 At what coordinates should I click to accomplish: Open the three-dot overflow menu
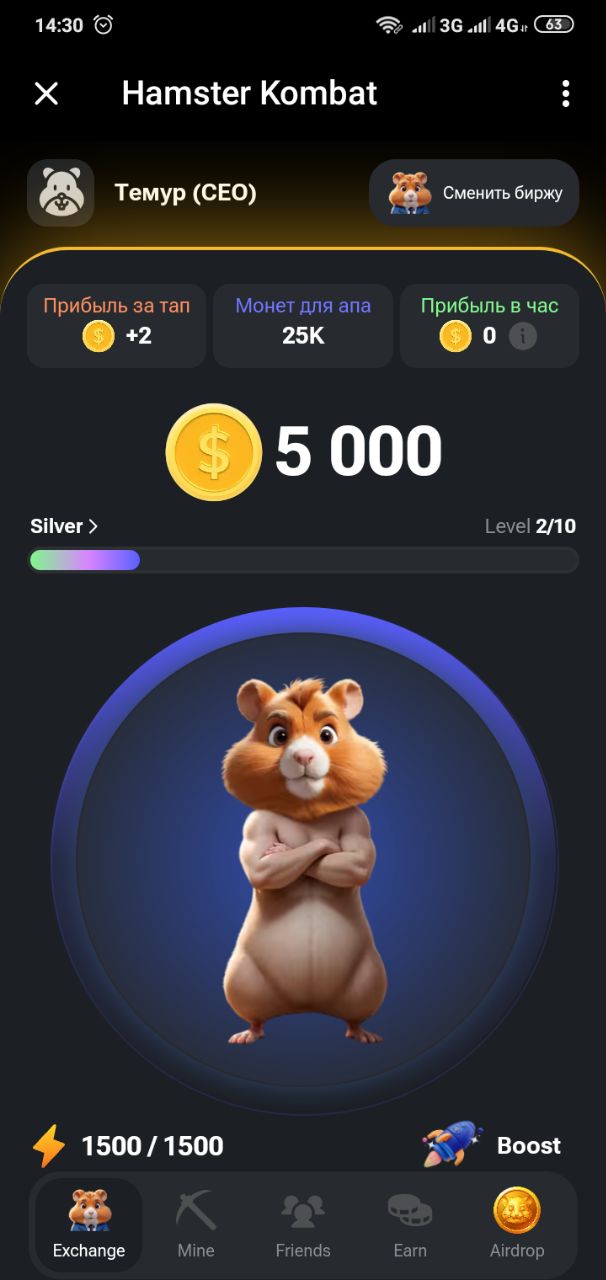pos(565,94)
